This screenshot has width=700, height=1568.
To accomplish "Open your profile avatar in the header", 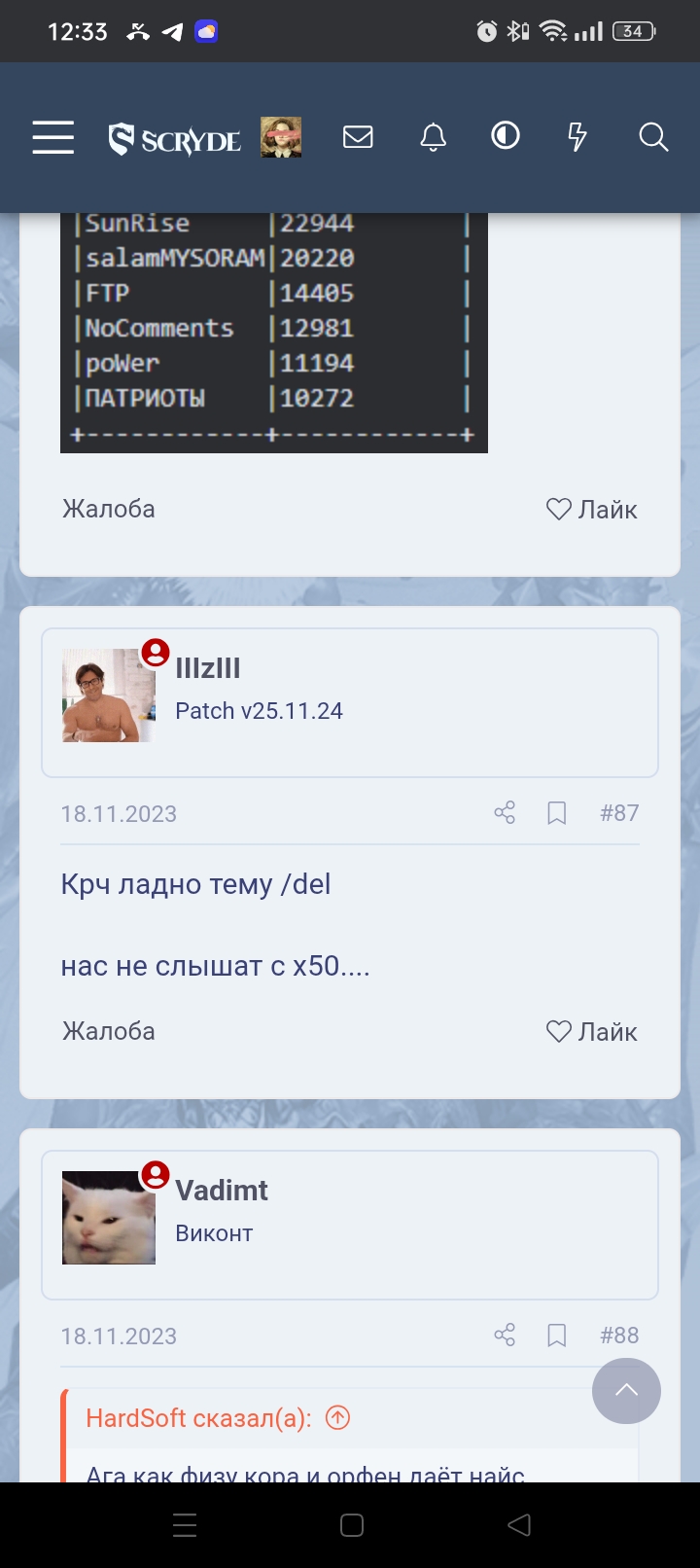I will tap(281, 137).
